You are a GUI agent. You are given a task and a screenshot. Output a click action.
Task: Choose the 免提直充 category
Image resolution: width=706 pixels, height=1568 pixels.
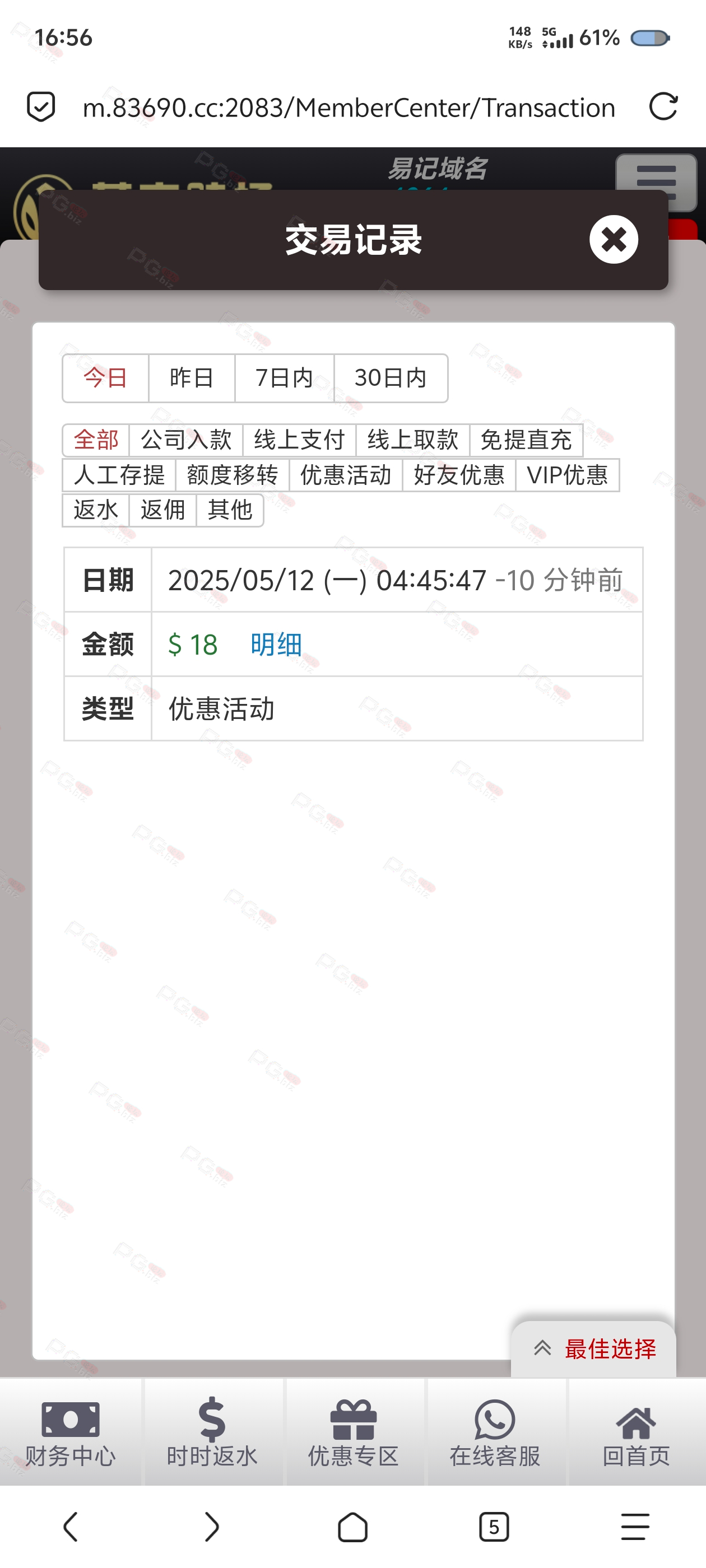tap(526, 440)
